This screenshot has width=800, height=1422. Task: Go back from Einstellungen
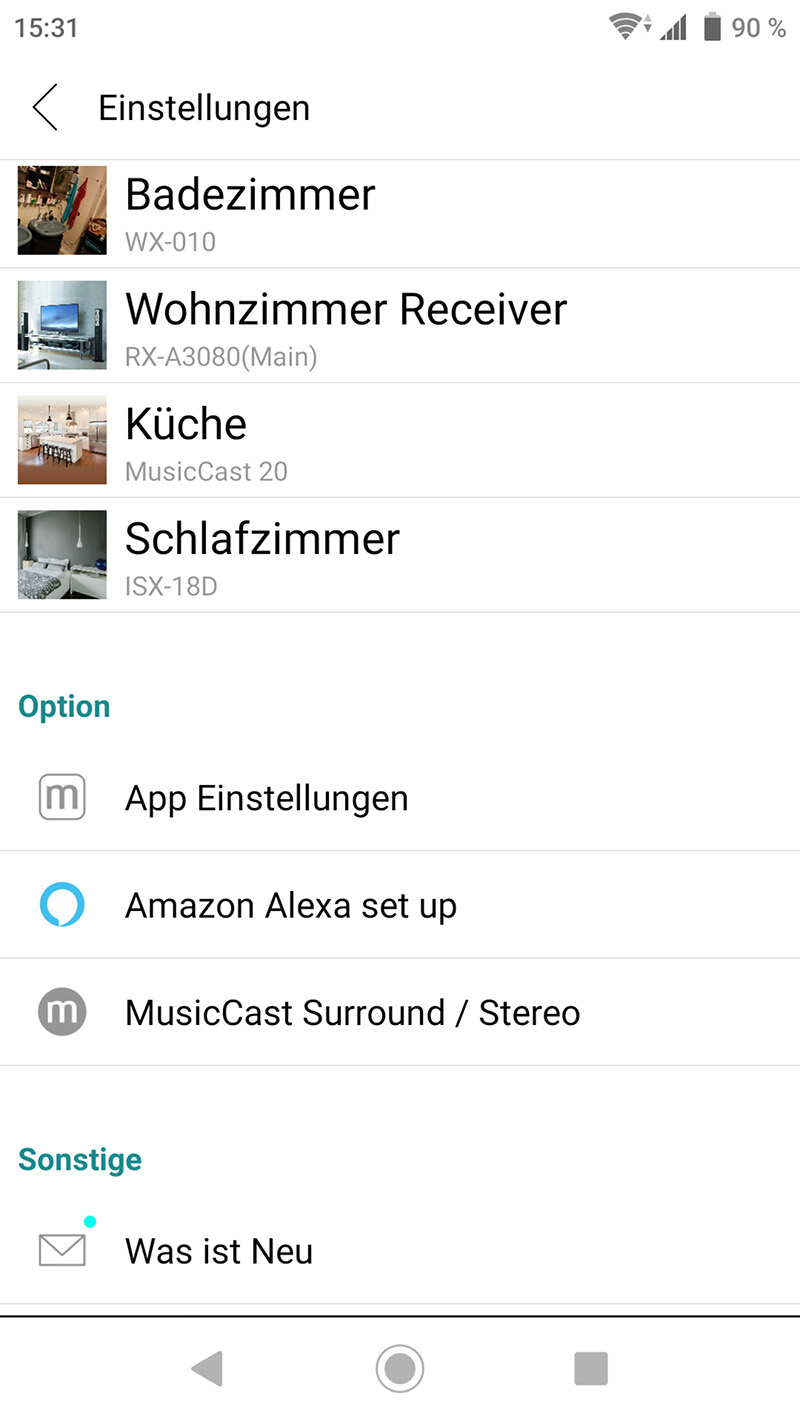pyautogui.click(x=45, y=108)
